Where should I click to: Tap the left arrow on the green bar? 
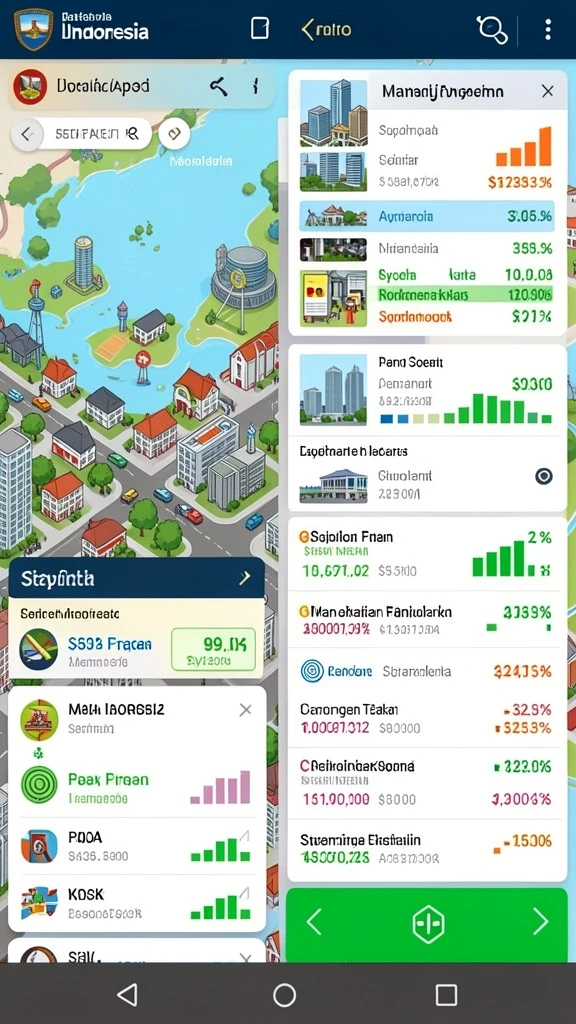tap(314, 922)
